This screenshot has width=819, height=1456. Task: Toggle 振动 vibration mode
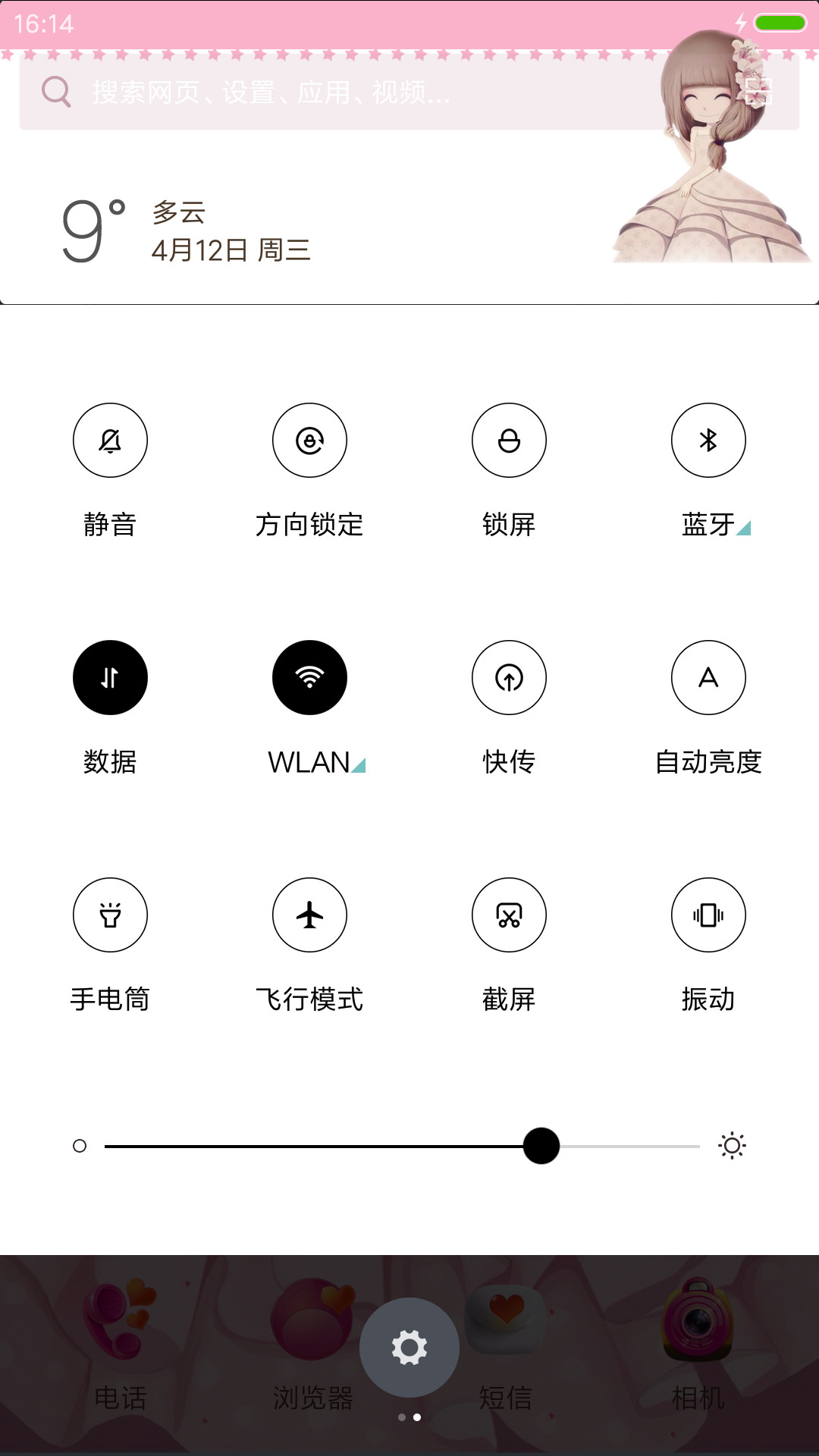coord(708,915)
